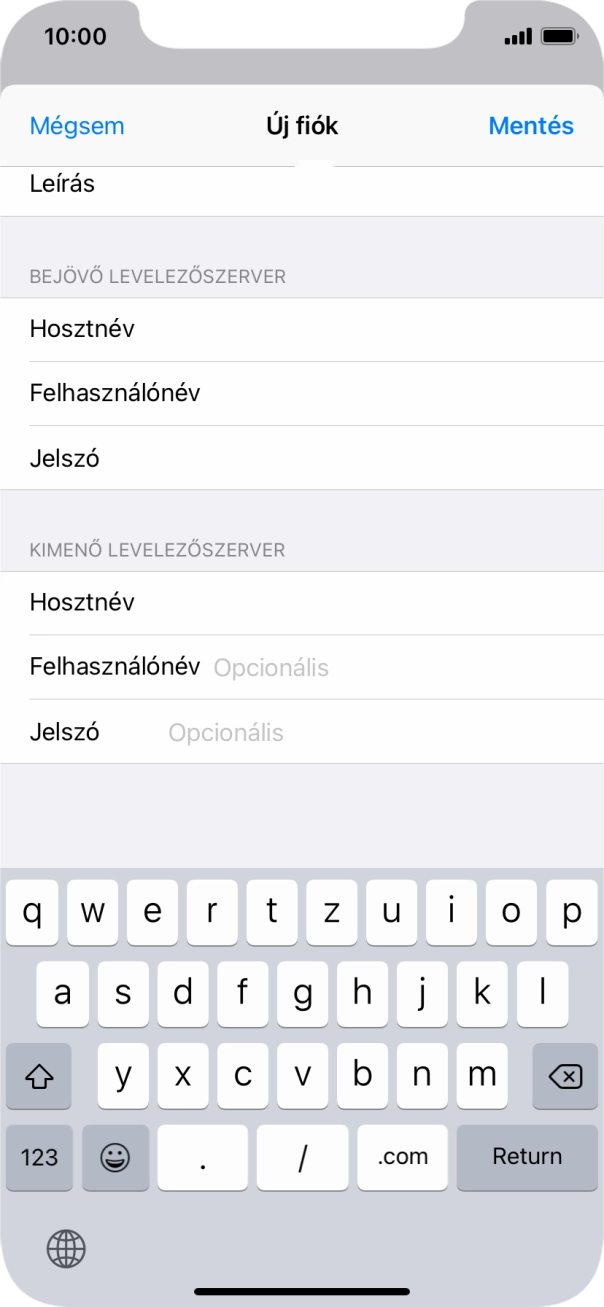Tap the .com key on the keyboard
Image resolution: width=604 pixels, height=1307 pixels.
tap(403, 1157)
